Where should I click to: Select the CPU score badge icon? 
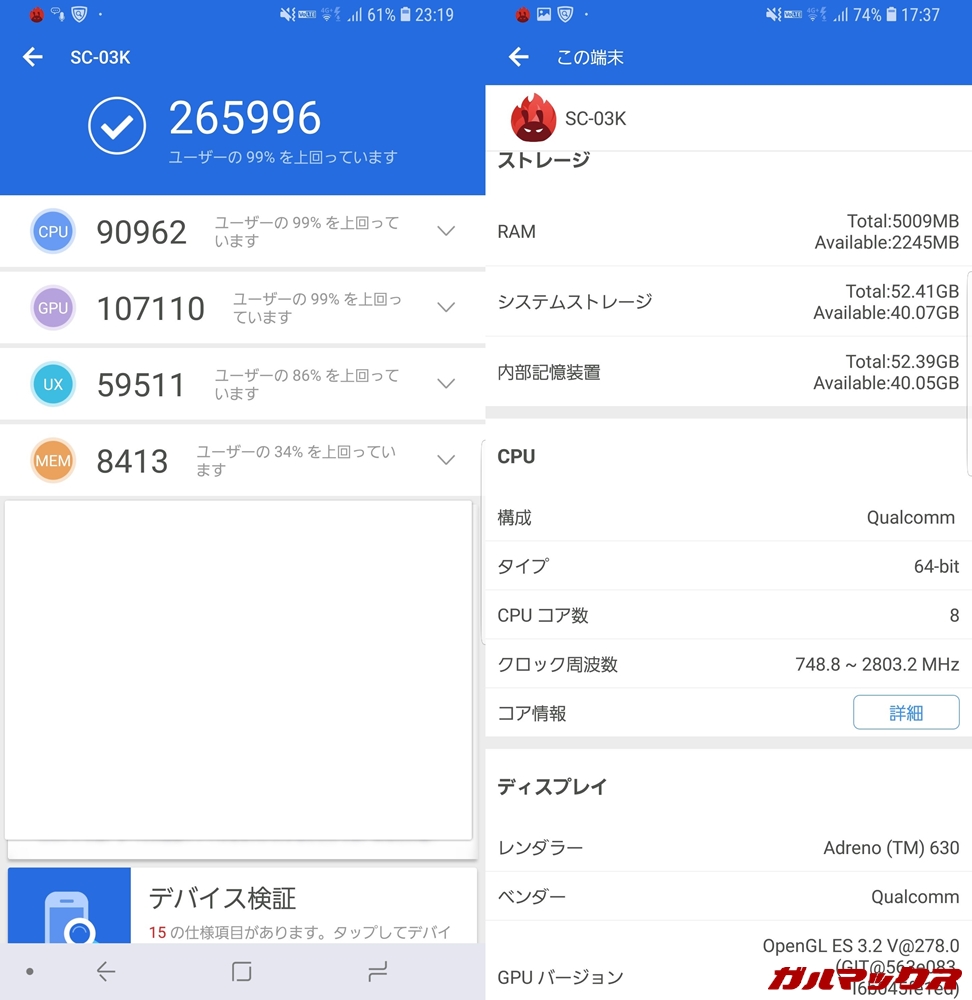[53, 231]
